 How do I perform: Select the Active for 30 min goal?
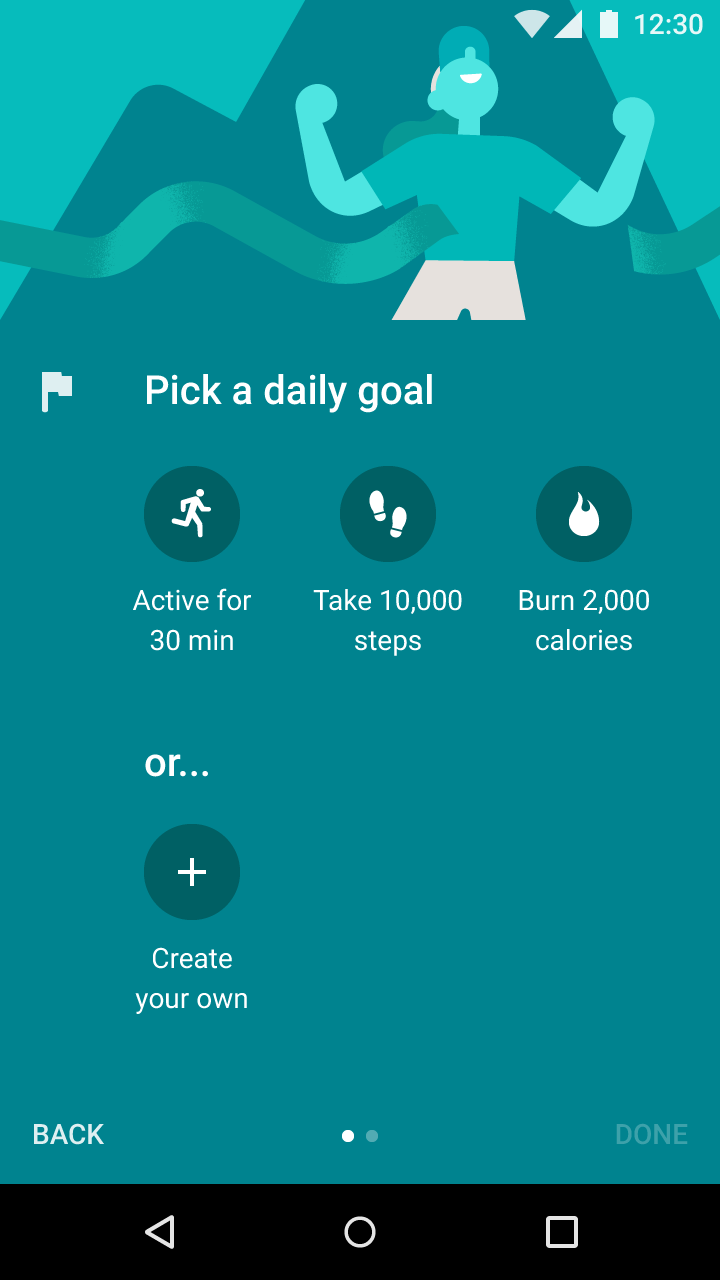pyautogui.click(x=192, y=514)
